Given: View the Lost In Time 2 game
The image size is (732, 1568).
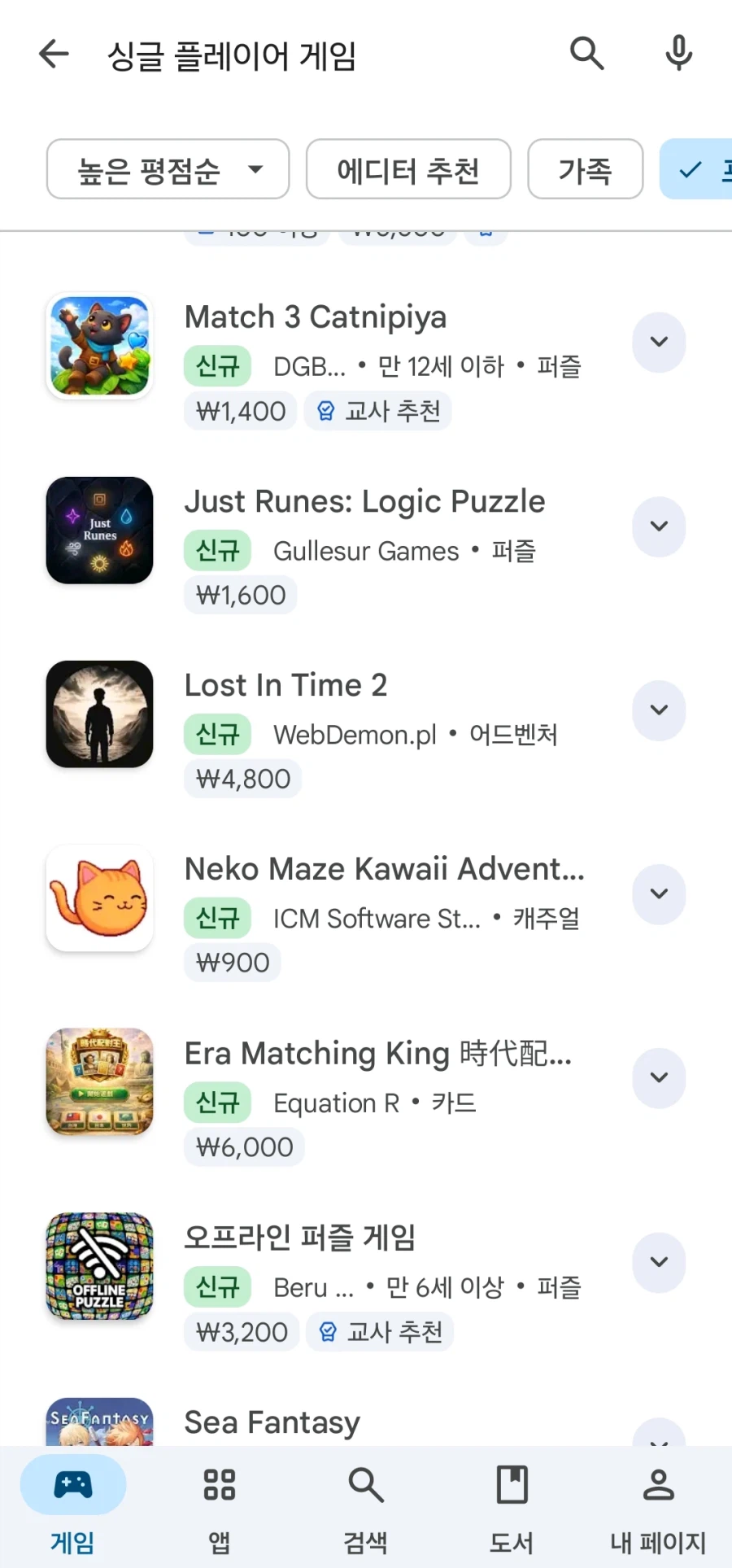Looking at the screenshot, I should click(285, 686).
